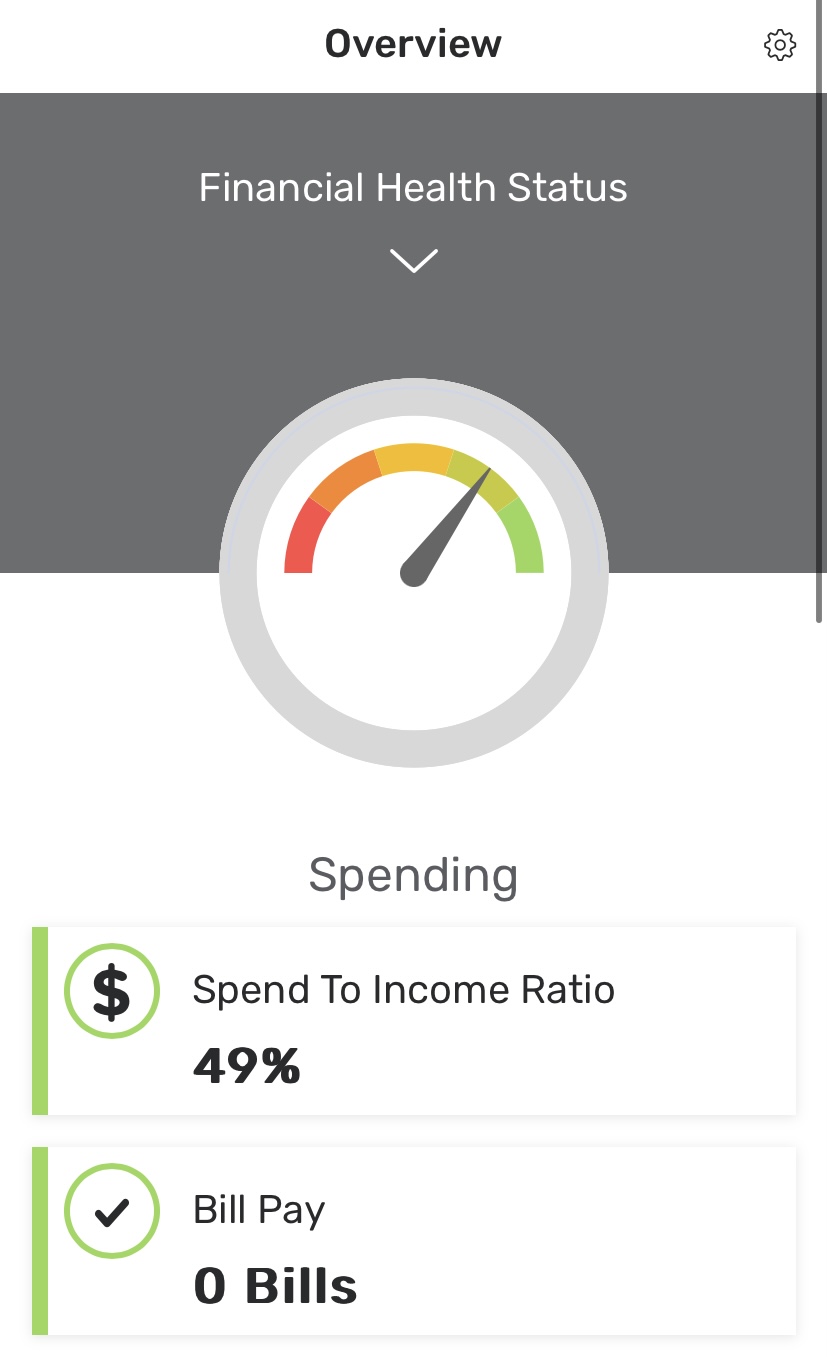The height and width of the screenshot is (1357, 827).
Task: Tap the Spending section heading
Action: [x=413, y=873]
